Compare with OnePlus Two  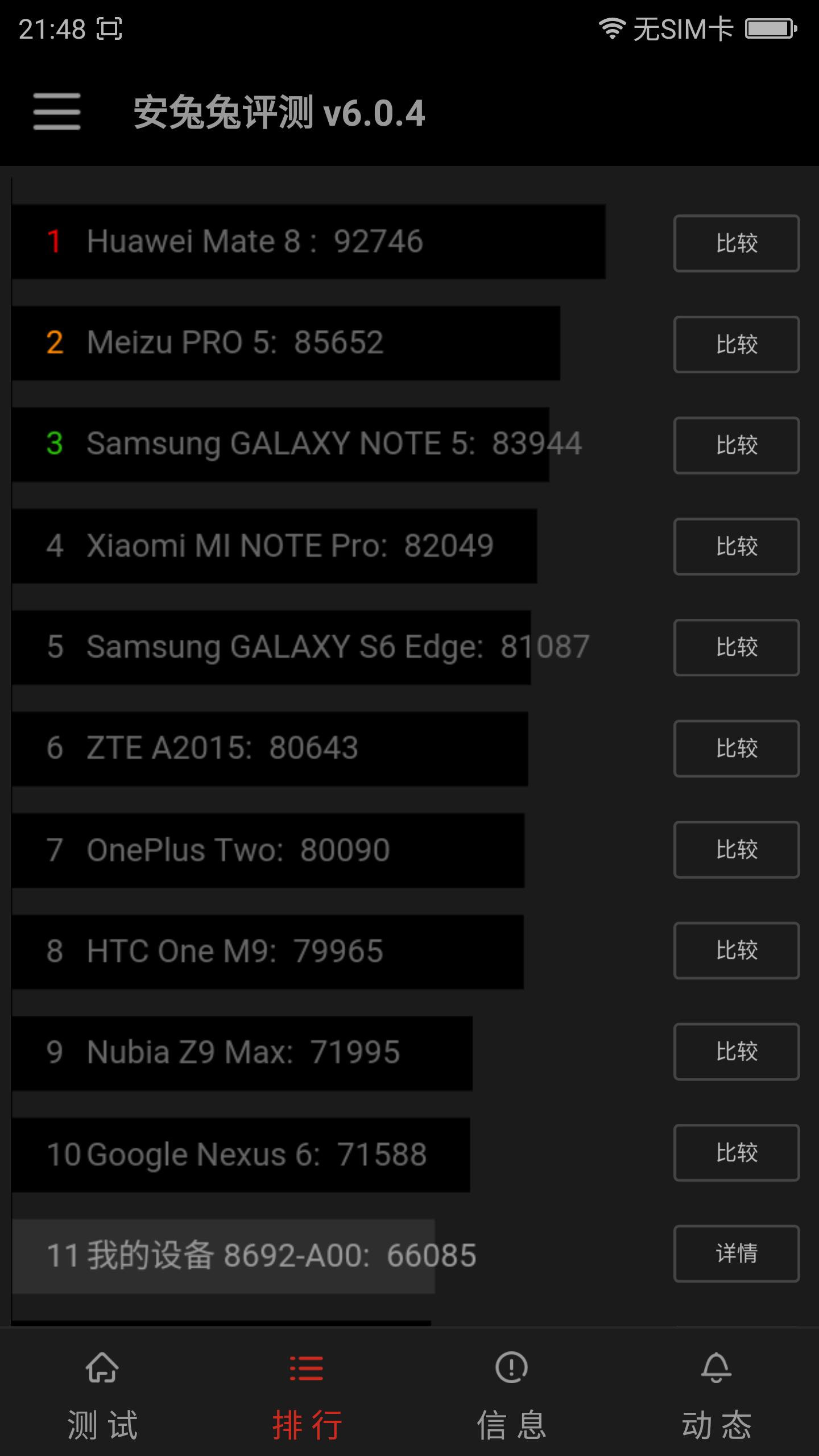pos(737,850)
